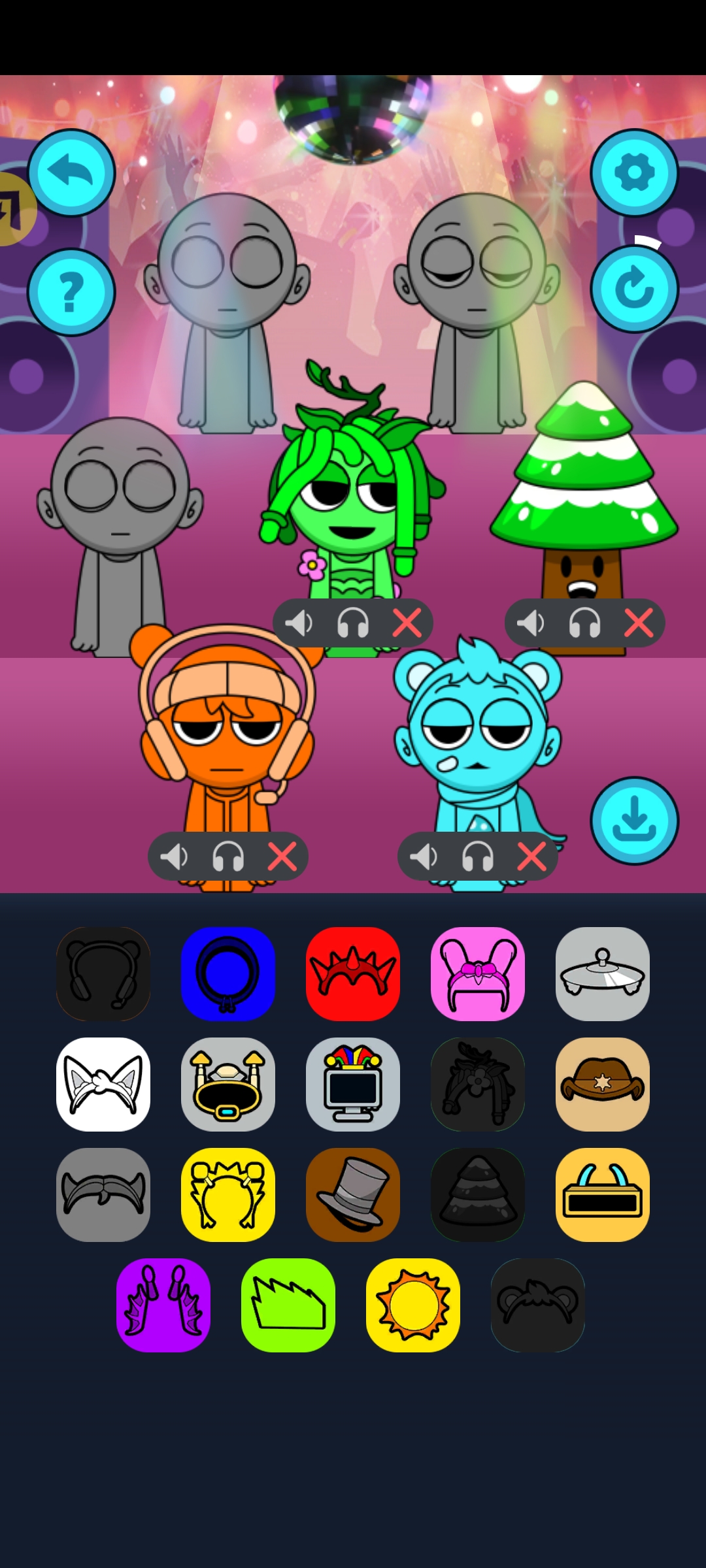Mute the green vine character
The height and width of the screenshot is (1568, 706).
point(299,623)
